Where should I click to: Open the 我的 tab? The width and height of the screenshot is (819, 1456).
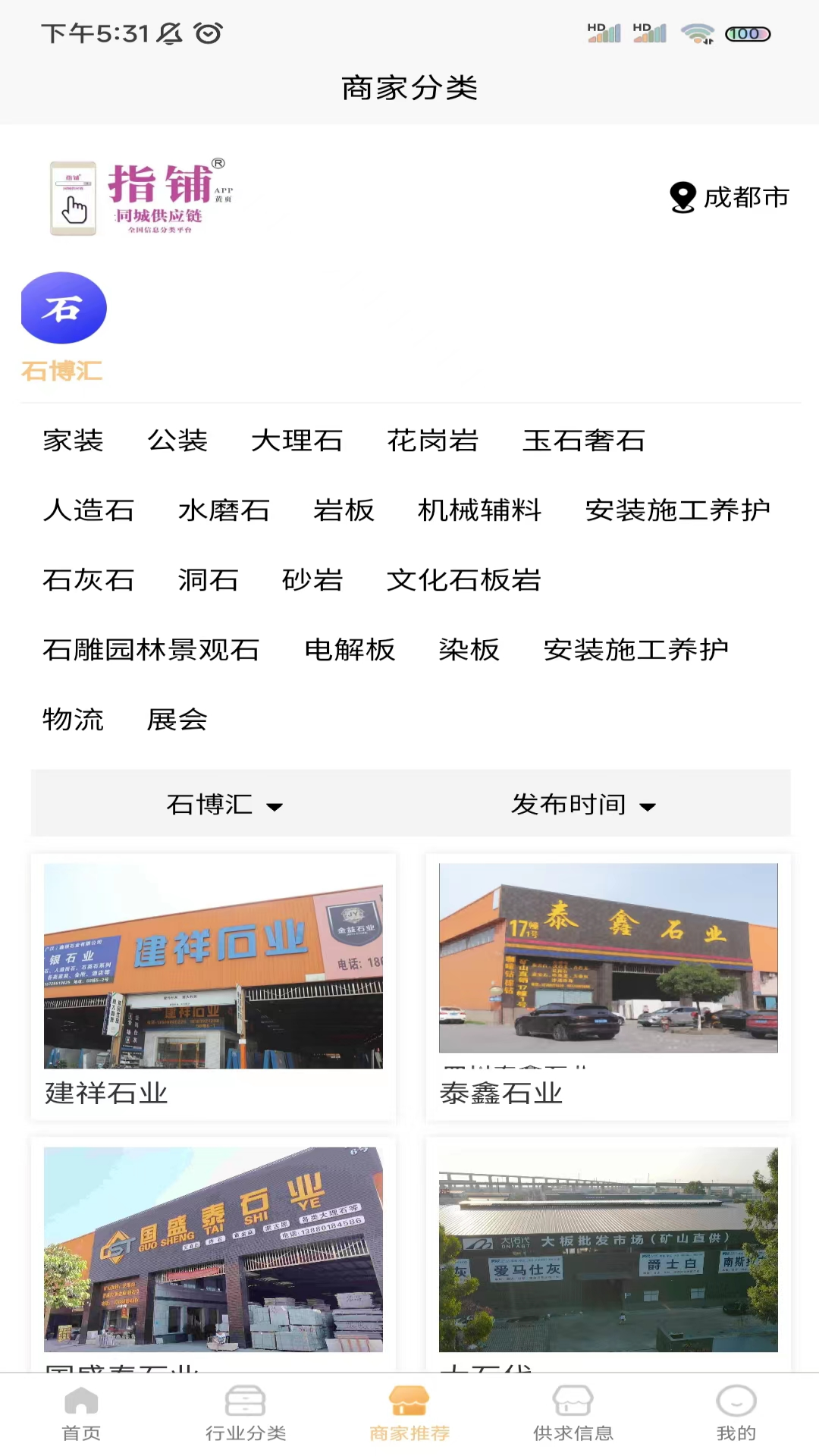coord(736,1414)
